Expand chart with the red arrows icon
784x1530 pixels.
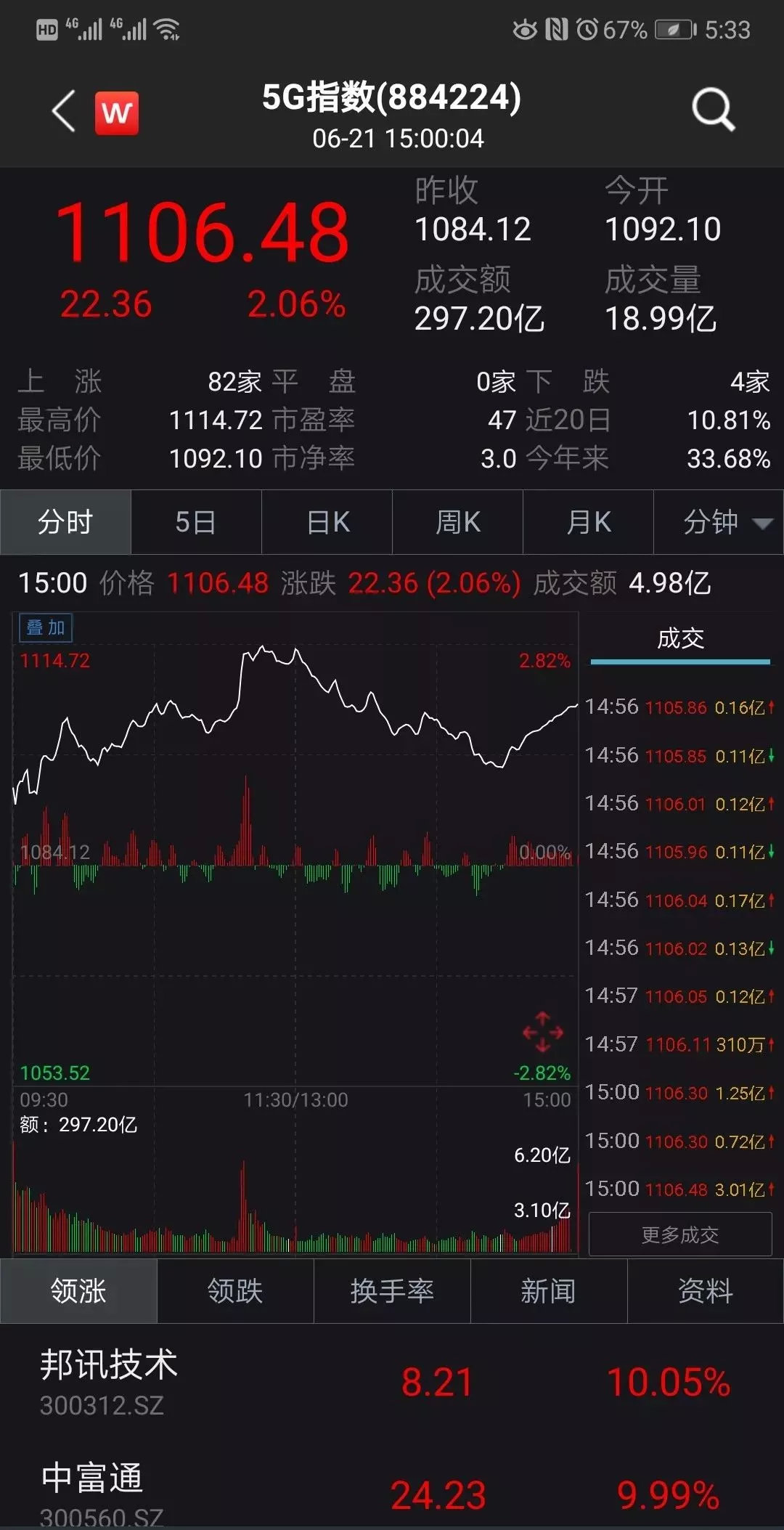[542, 1032]
